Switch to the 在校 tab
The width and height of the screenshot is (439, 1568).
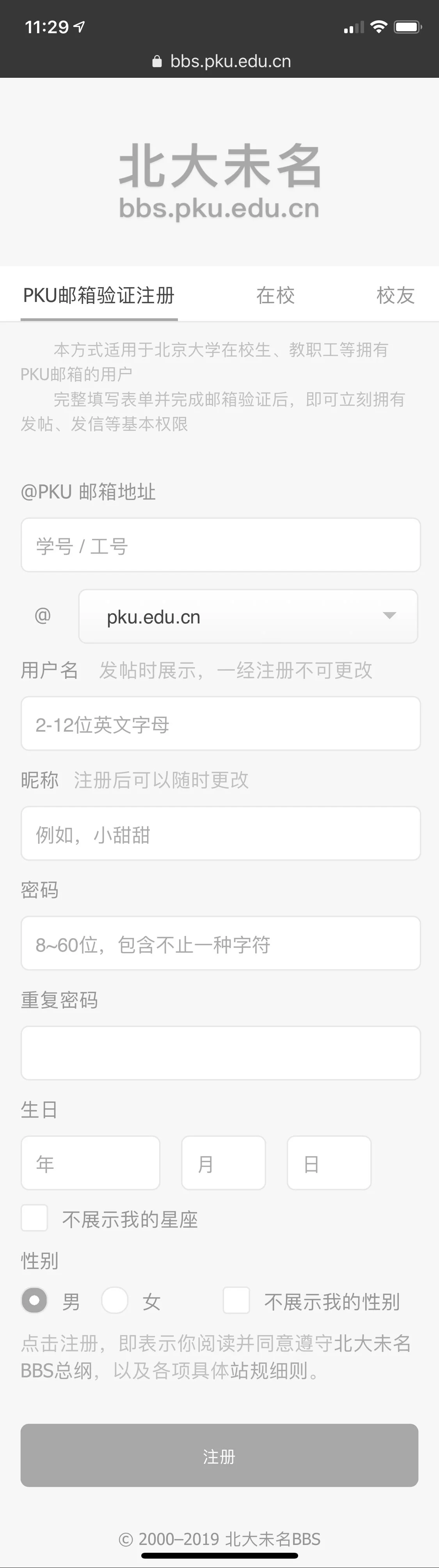275,295
